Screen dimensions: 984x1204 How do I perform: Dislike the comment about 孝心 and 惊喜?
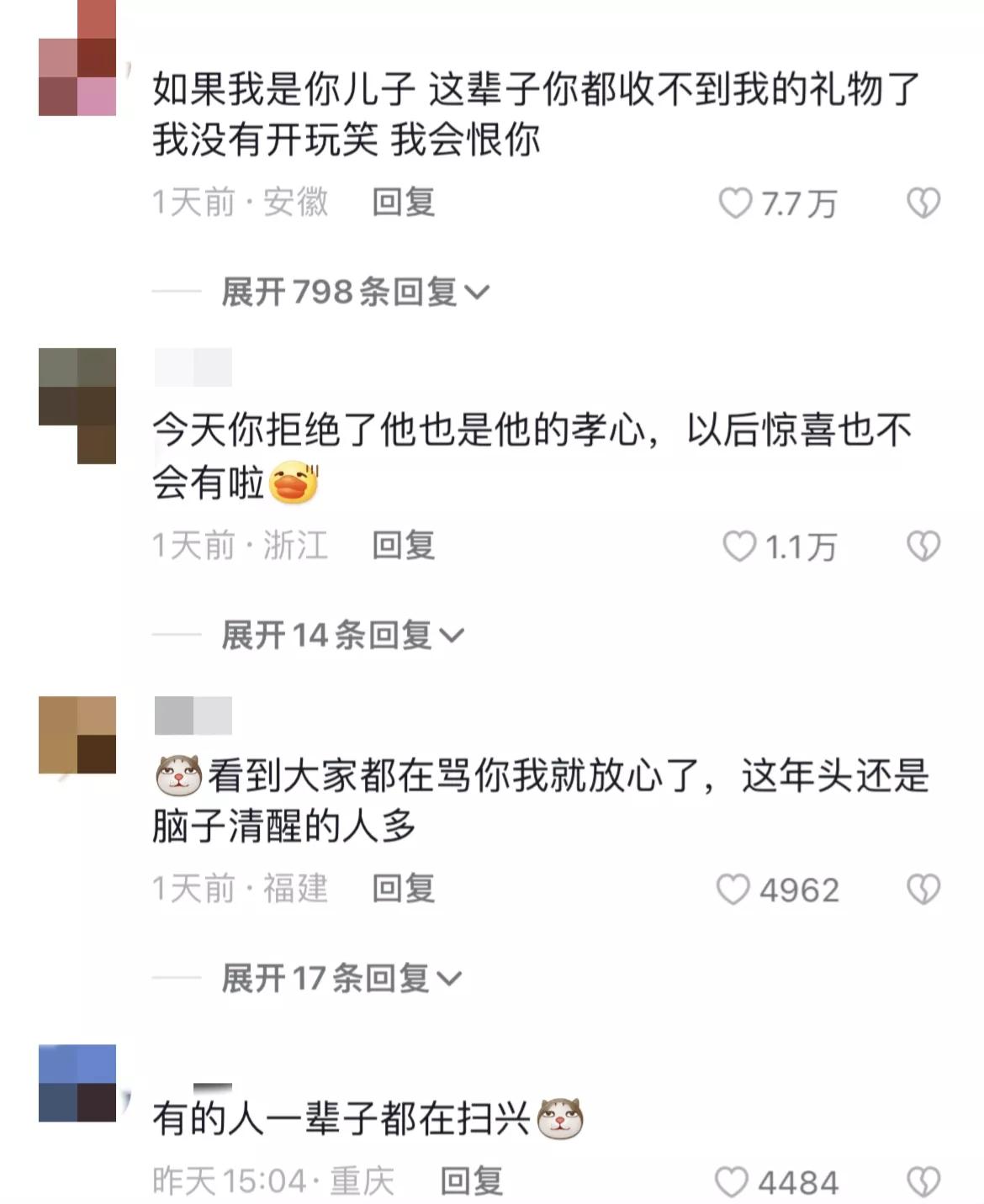923,547
